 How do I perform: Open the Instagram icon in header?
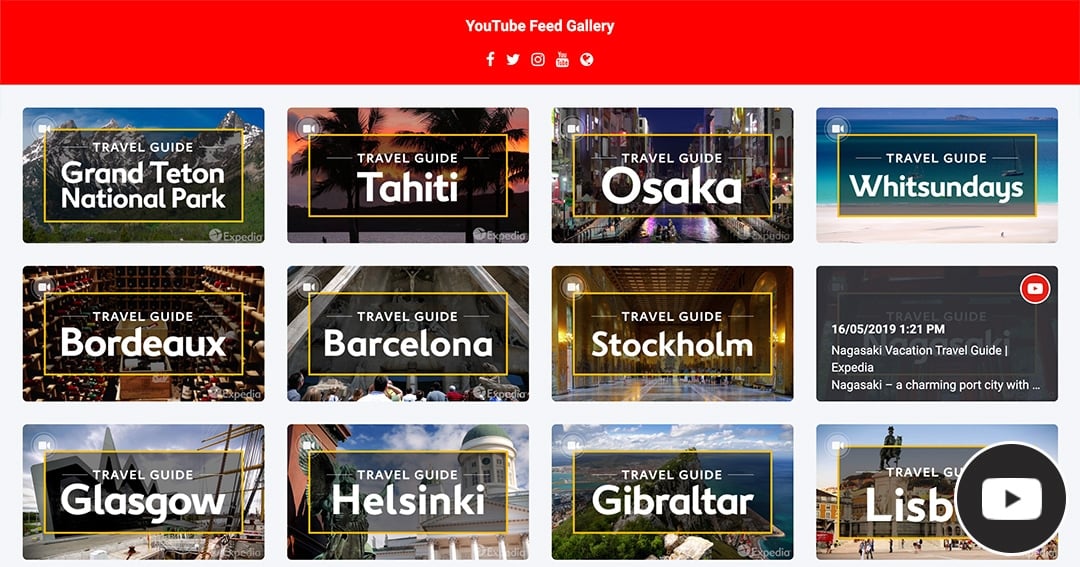[538, 59]
